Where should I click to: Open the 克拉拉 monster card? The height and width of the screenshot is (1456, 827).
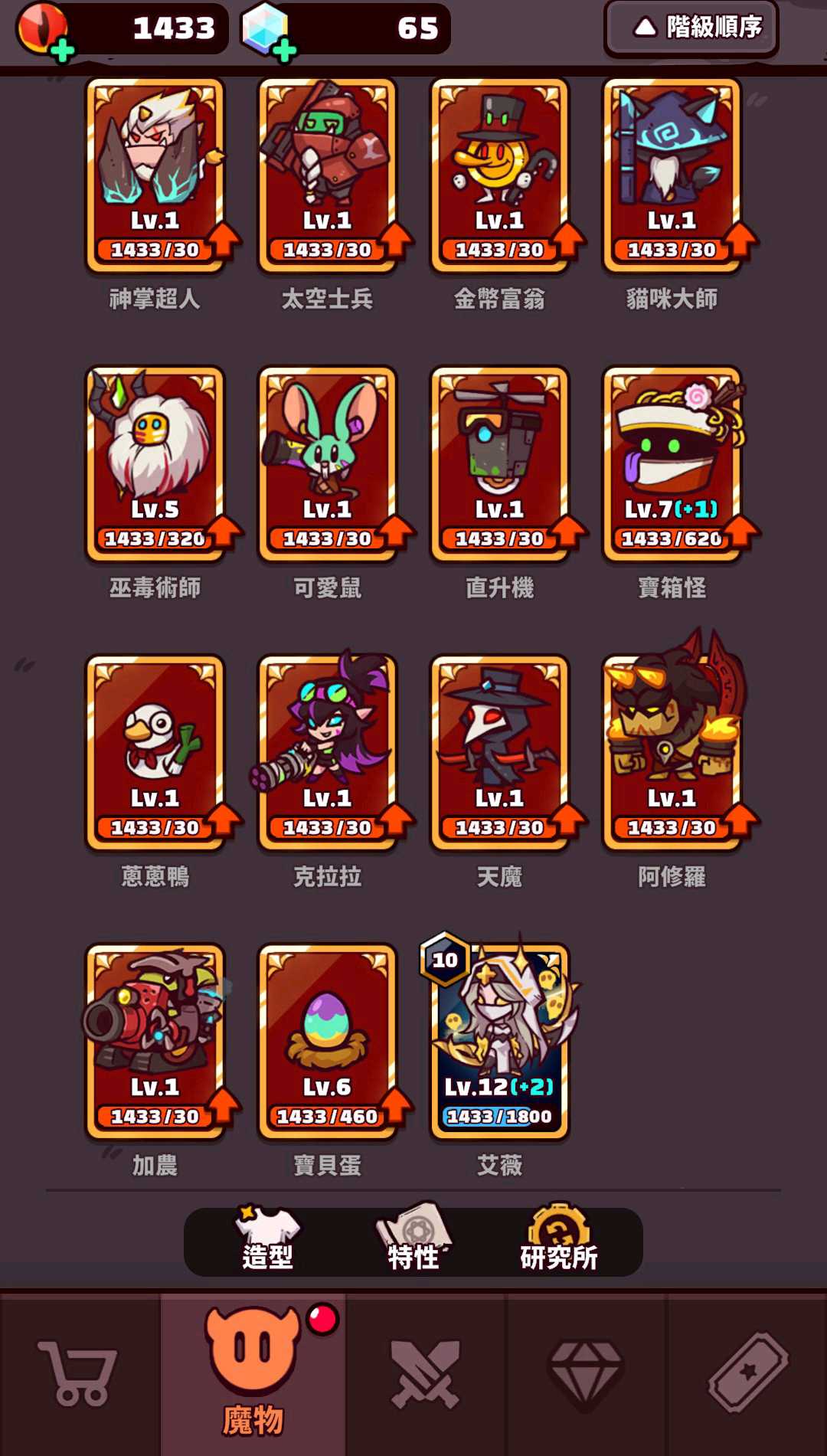coord(328,754)
